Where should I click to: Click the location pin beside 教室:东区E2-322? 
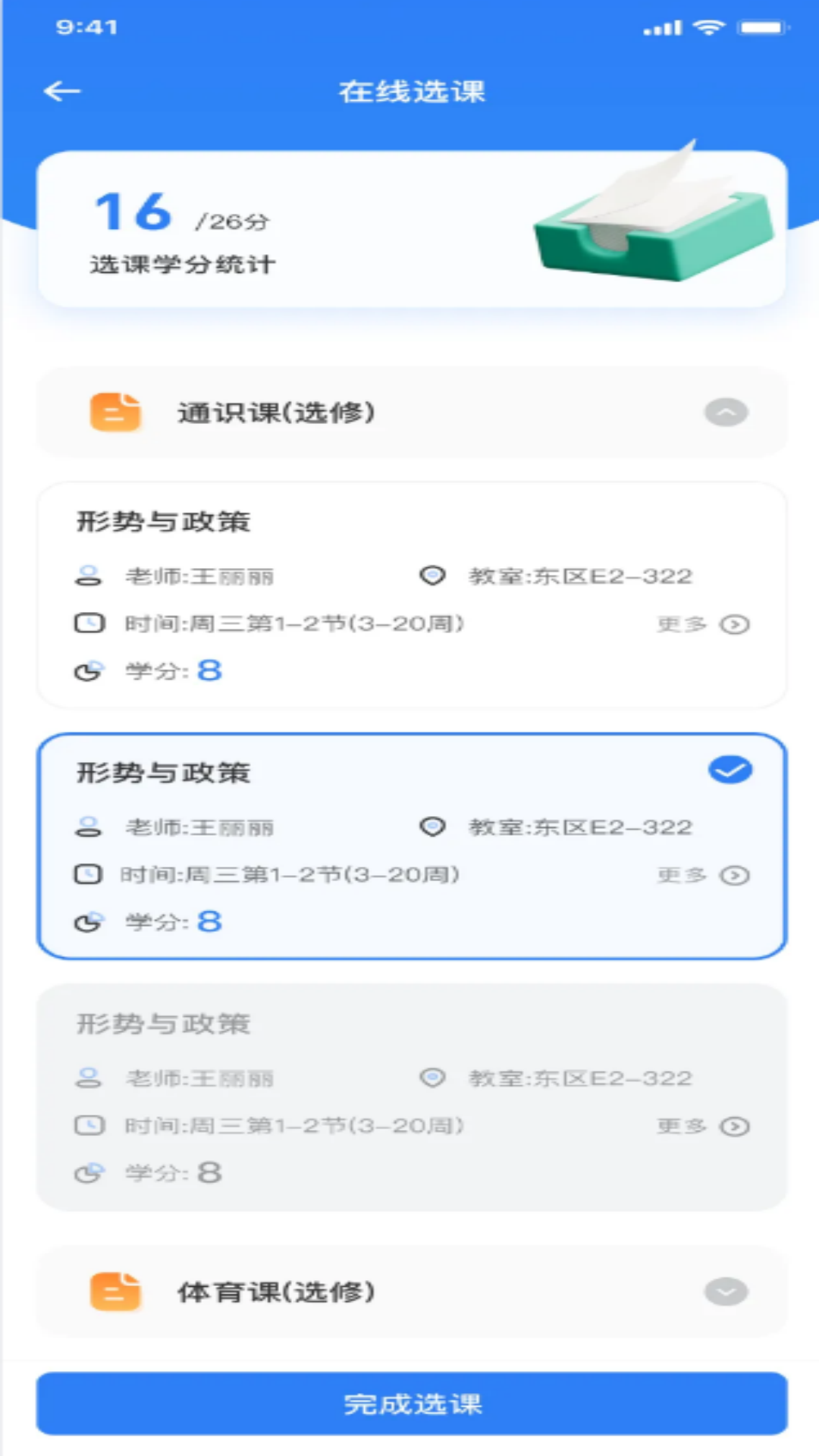(x=432, y=576)
